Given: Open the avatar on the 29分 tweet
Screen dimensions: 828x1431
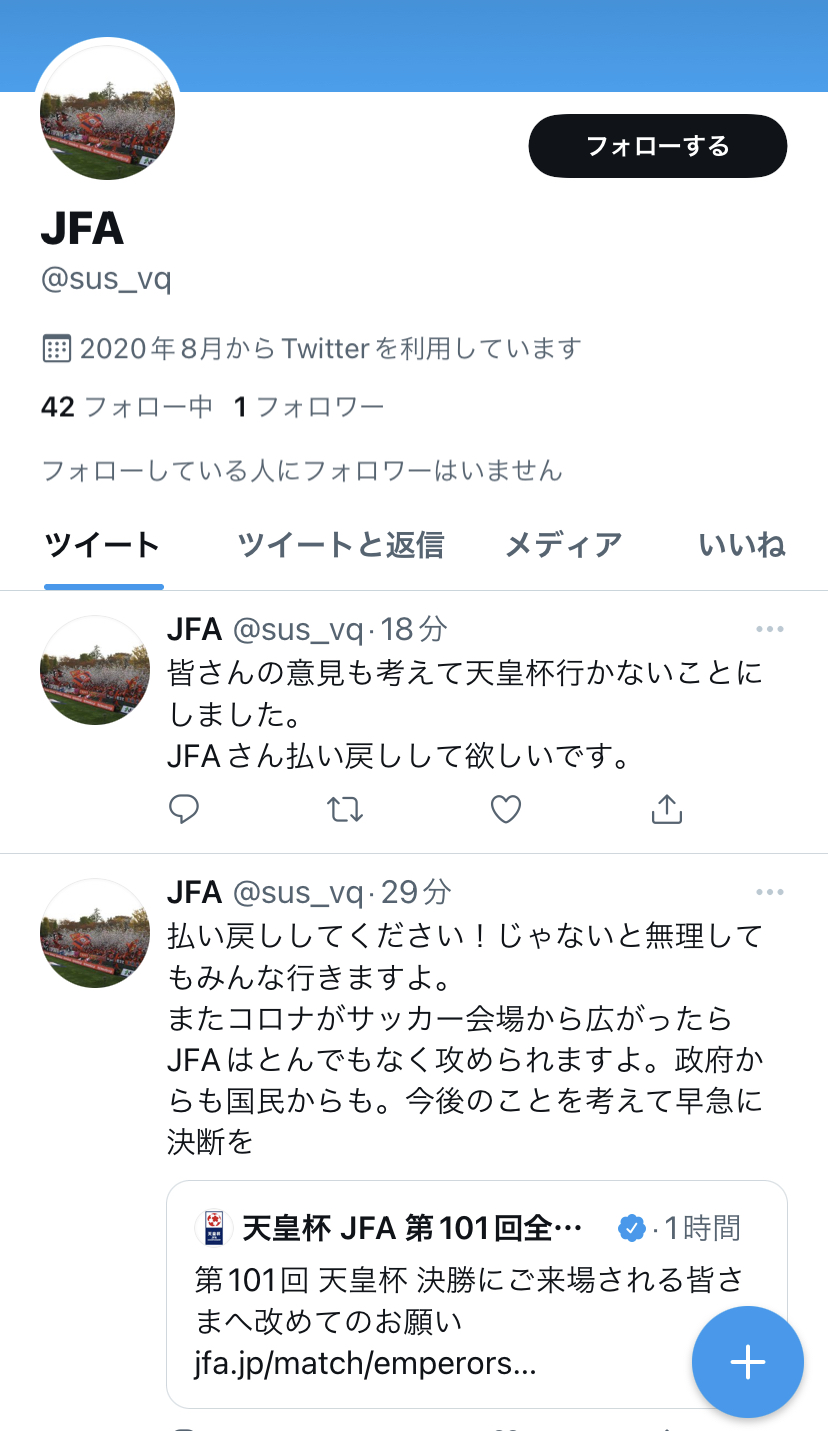Looking at the screenshot, I should (94, 933).
